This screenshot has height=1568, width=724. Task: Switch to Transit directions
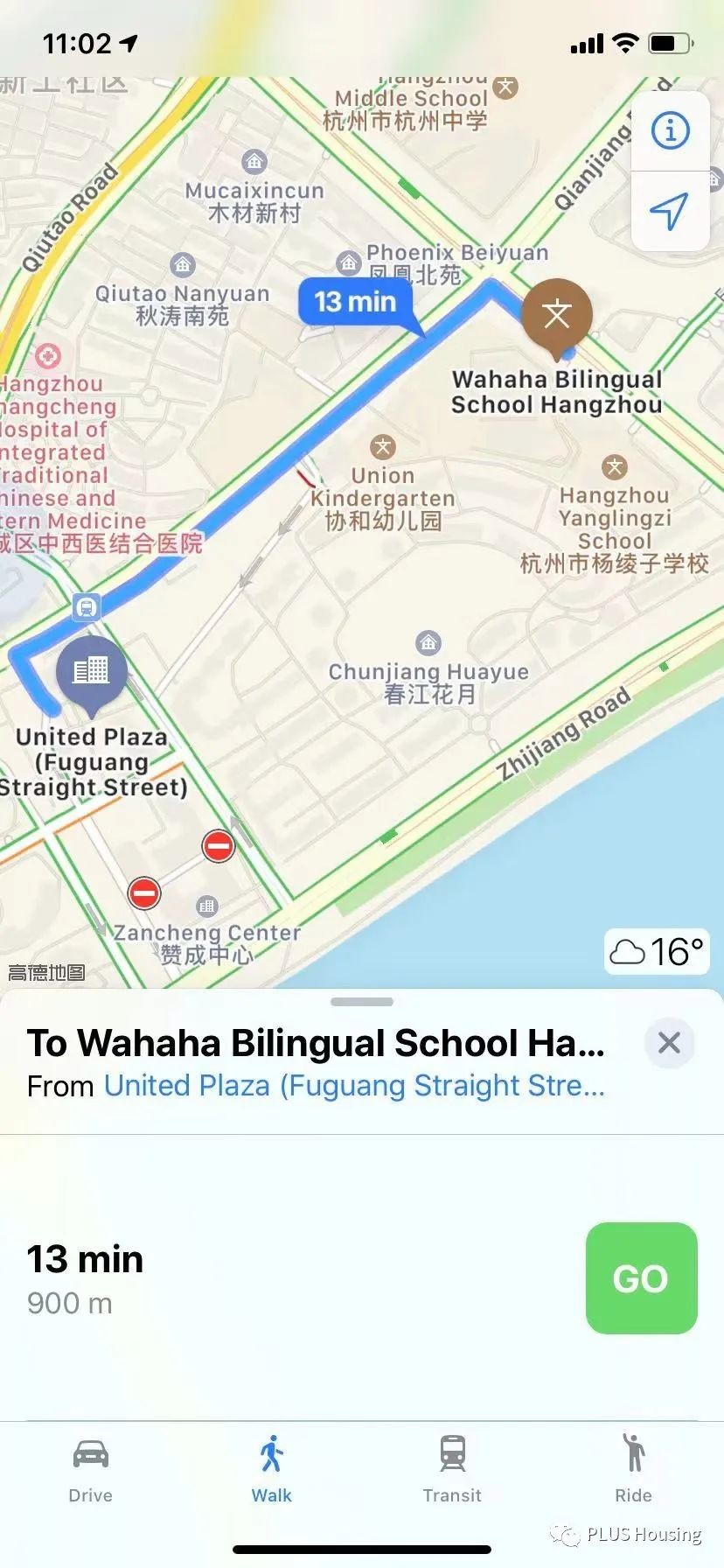[452, 1470]
